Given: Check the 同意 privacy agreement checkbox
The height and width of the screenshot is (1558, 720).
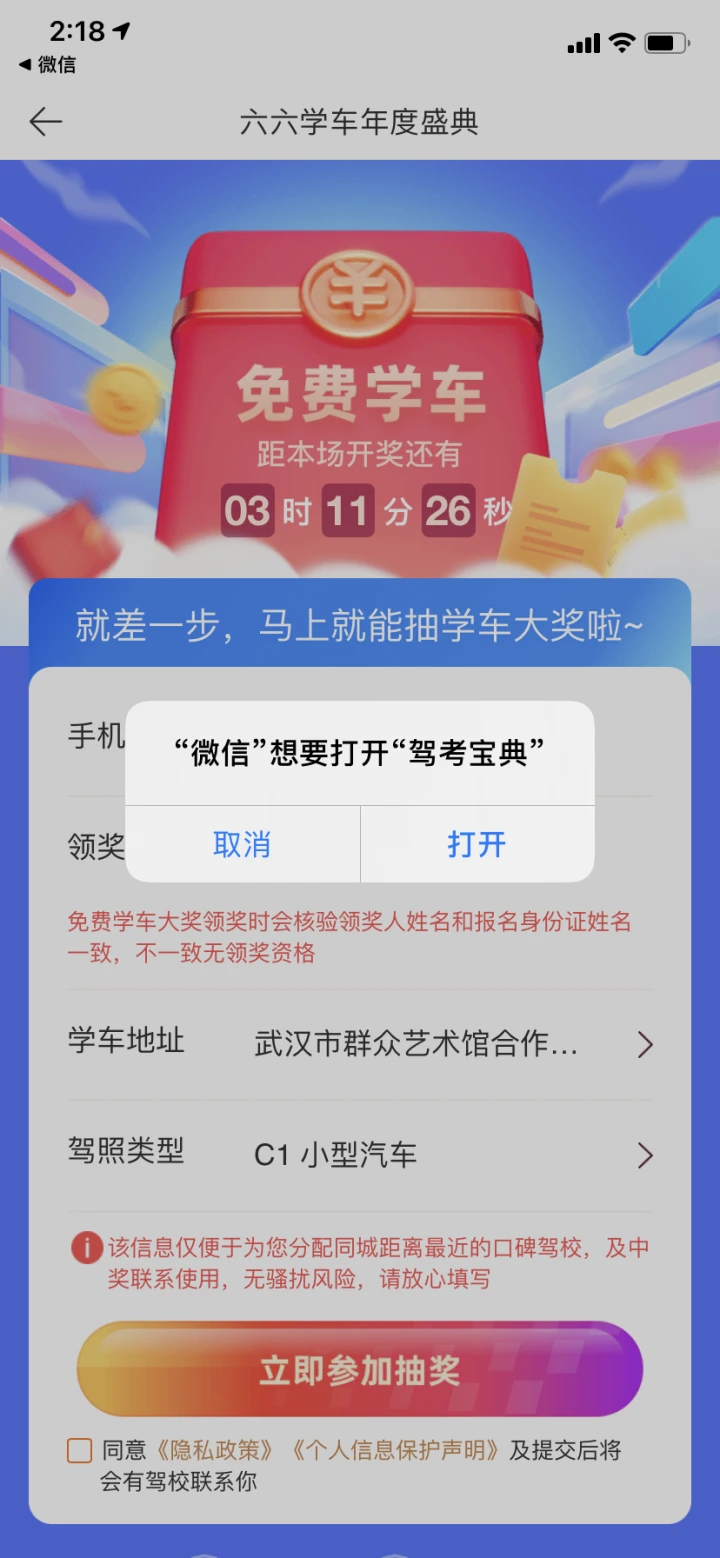Looking at the screenshot, I should click(80, 1450).
